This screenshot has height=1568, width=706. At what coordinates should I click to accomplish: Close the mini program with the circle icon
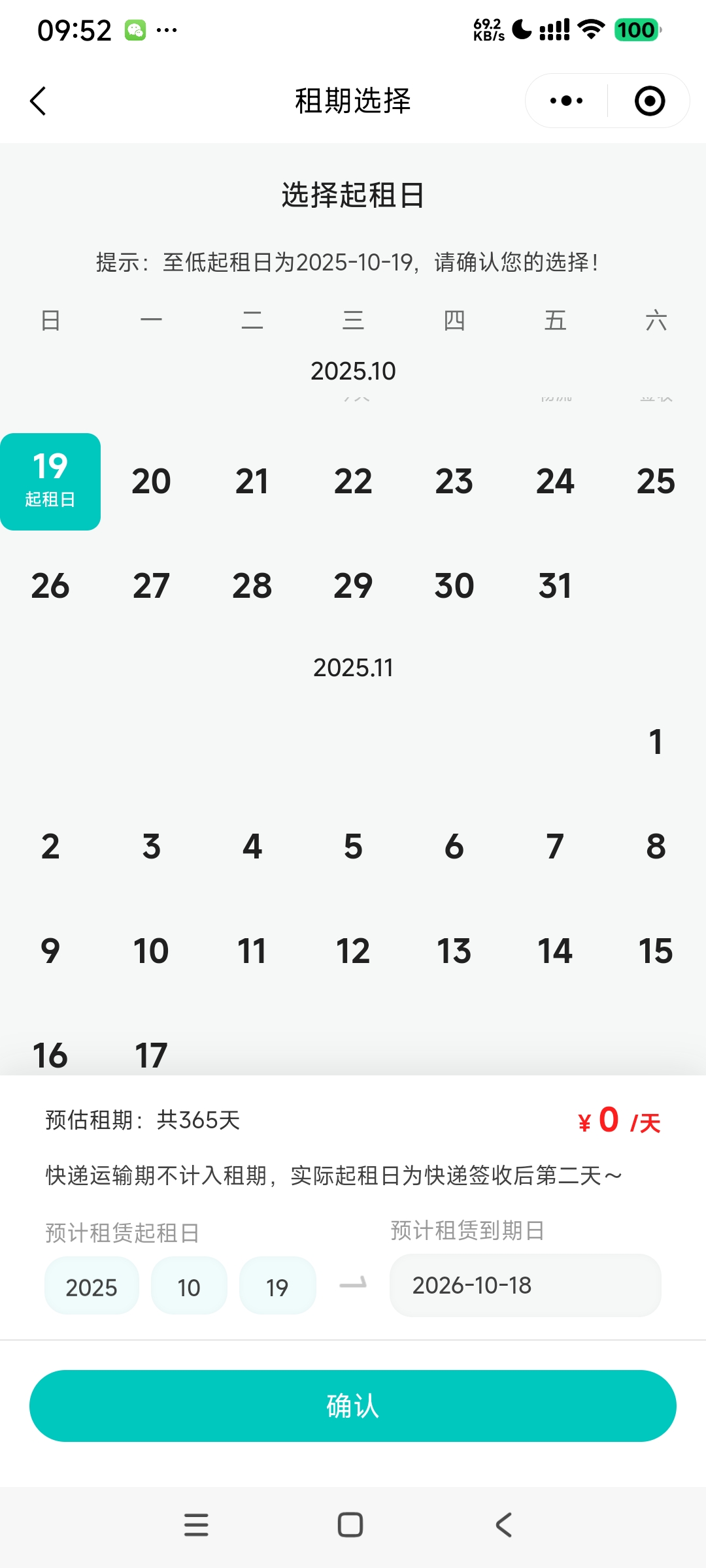click(x=650, y=101)
